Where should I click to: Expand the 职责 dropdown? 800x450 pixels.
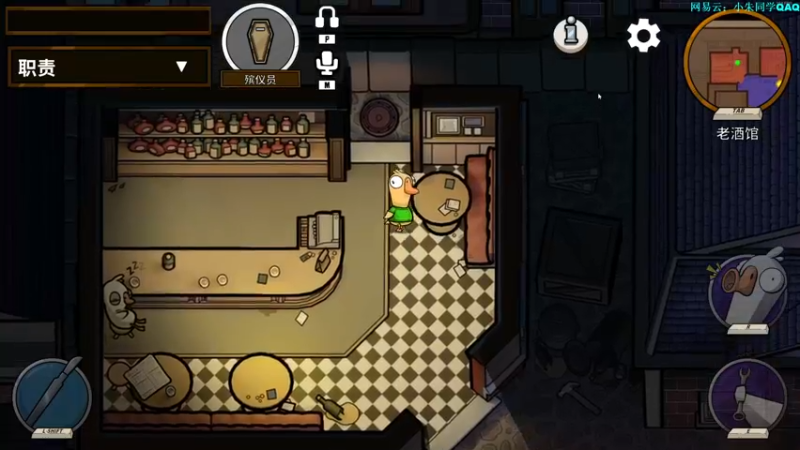pyautogui.click(x=108, y=67)
